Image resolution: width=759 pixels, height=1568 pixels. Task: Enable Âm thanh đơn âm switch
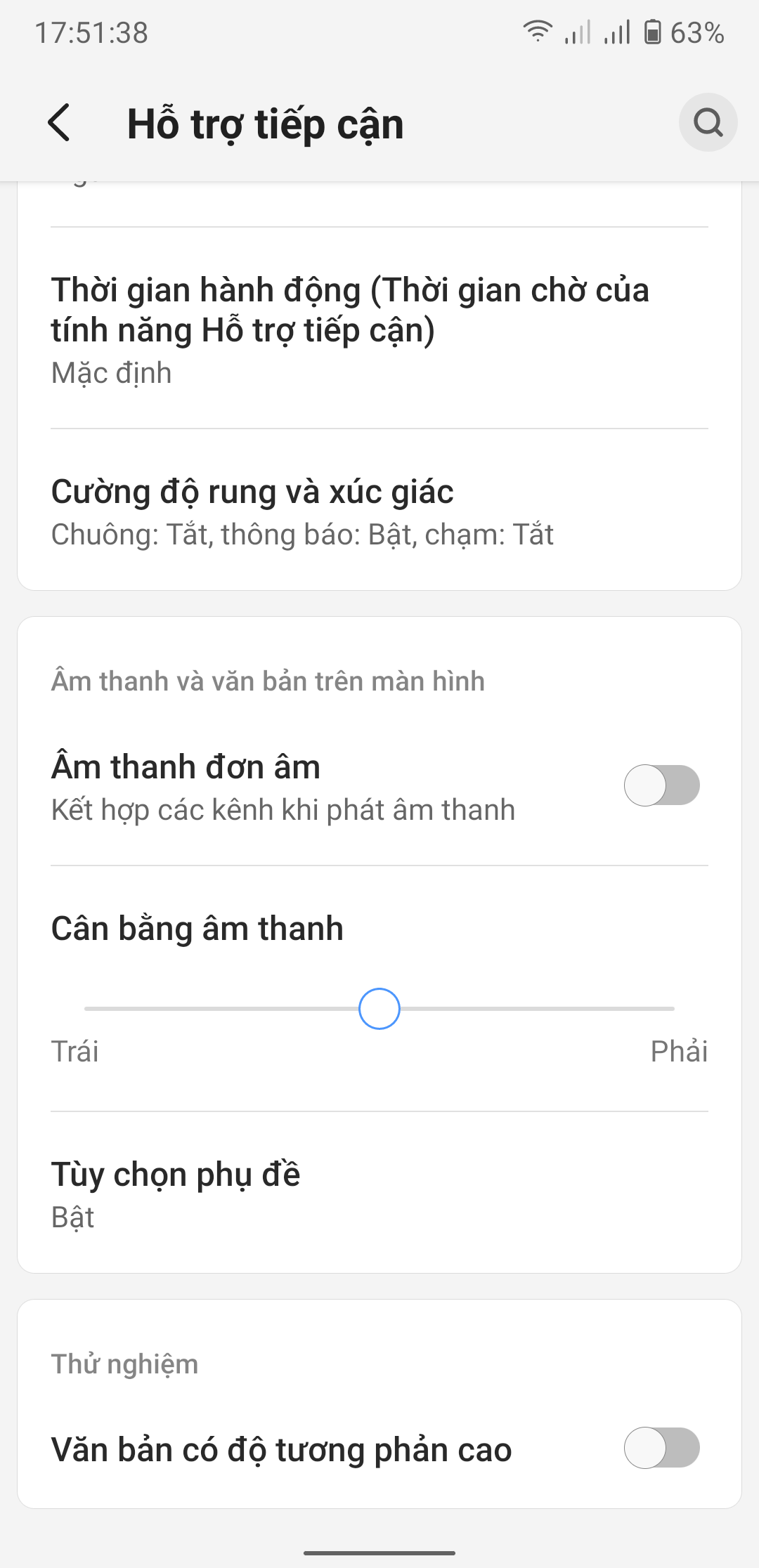click(661, 785)
